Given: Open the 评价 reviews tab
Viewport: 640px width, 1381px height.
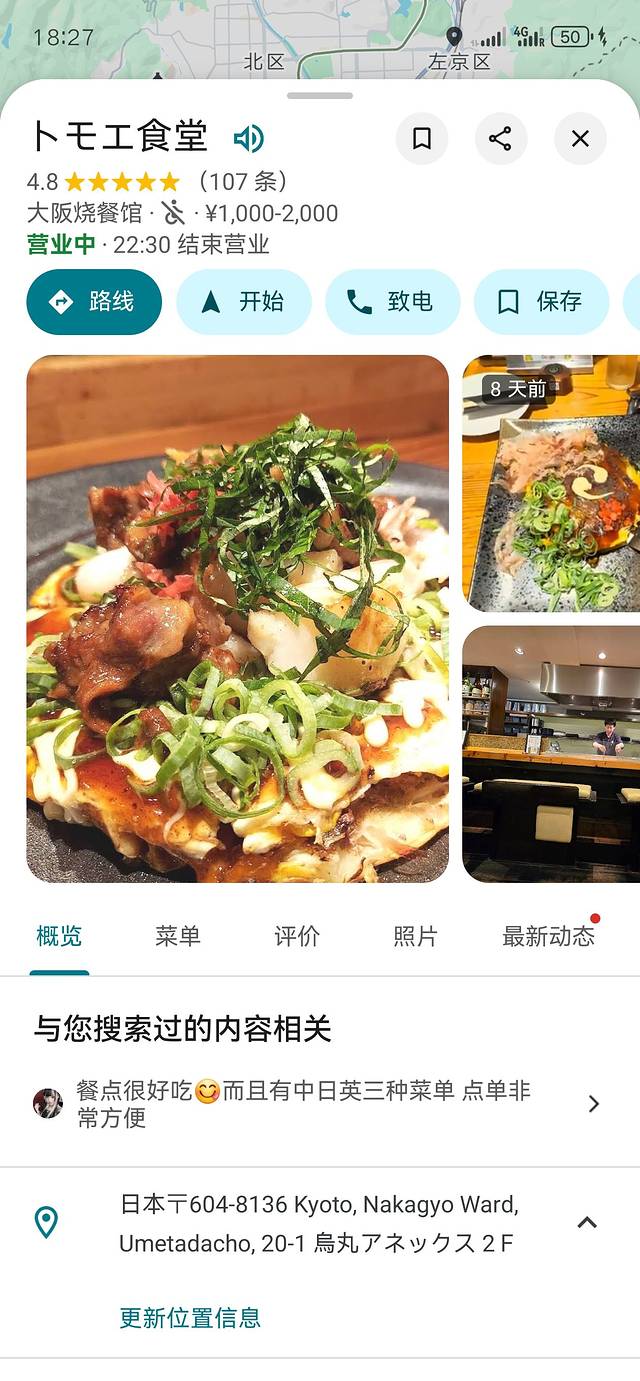Looking at the screenshot, I should [297, 936].
